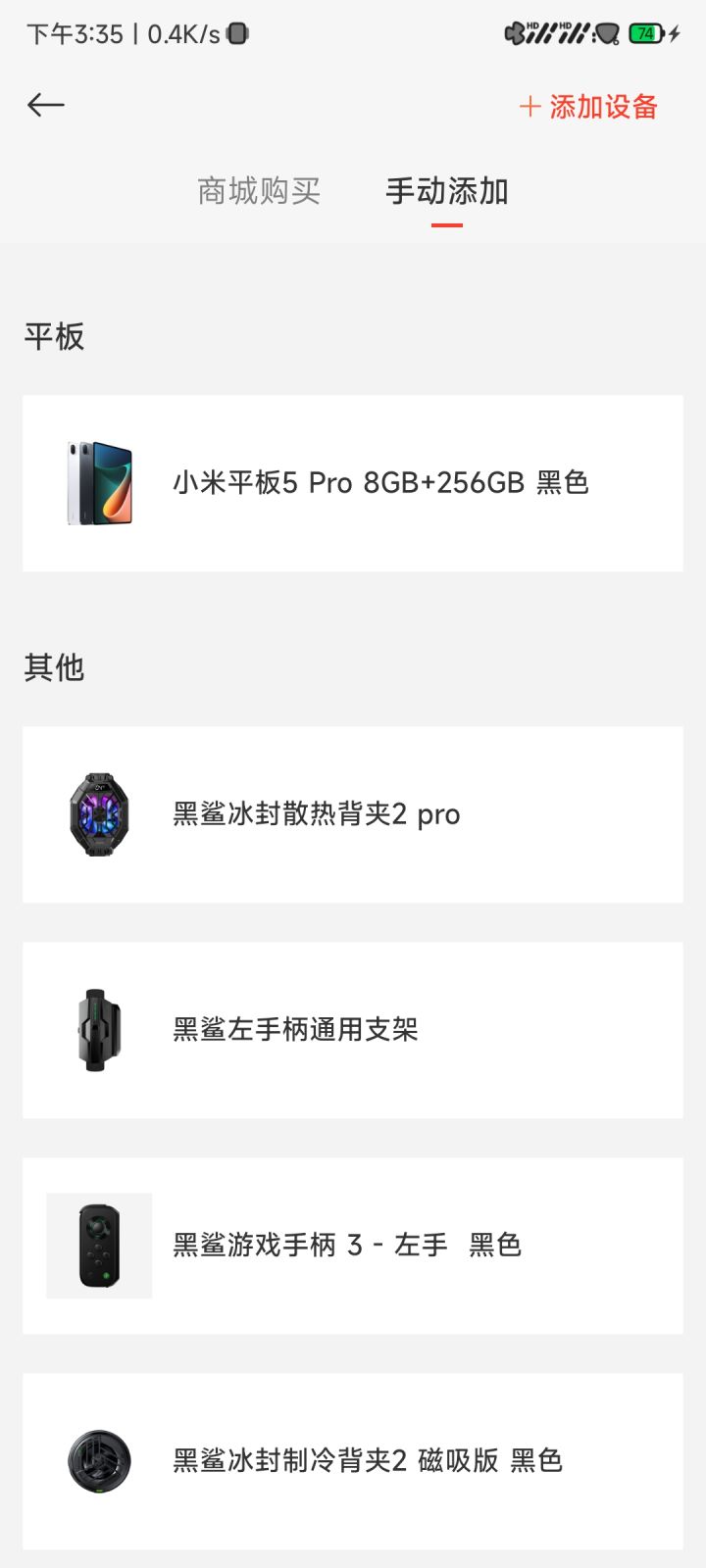Select the 手动添加 tab
The image size is (706, 1568).
pyautogui.click(x=447, y=191)
